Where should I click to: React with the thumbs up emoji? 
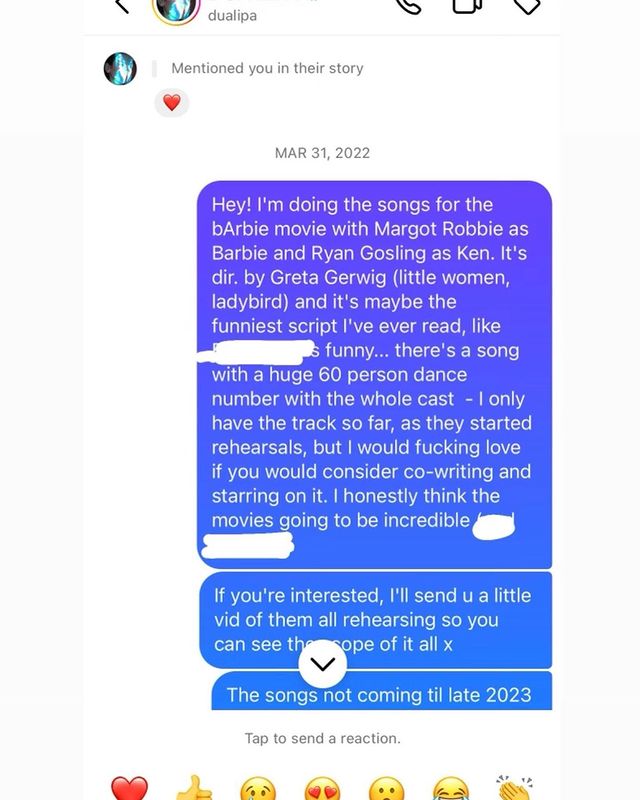pyautogui.click(x=192, y=790)
